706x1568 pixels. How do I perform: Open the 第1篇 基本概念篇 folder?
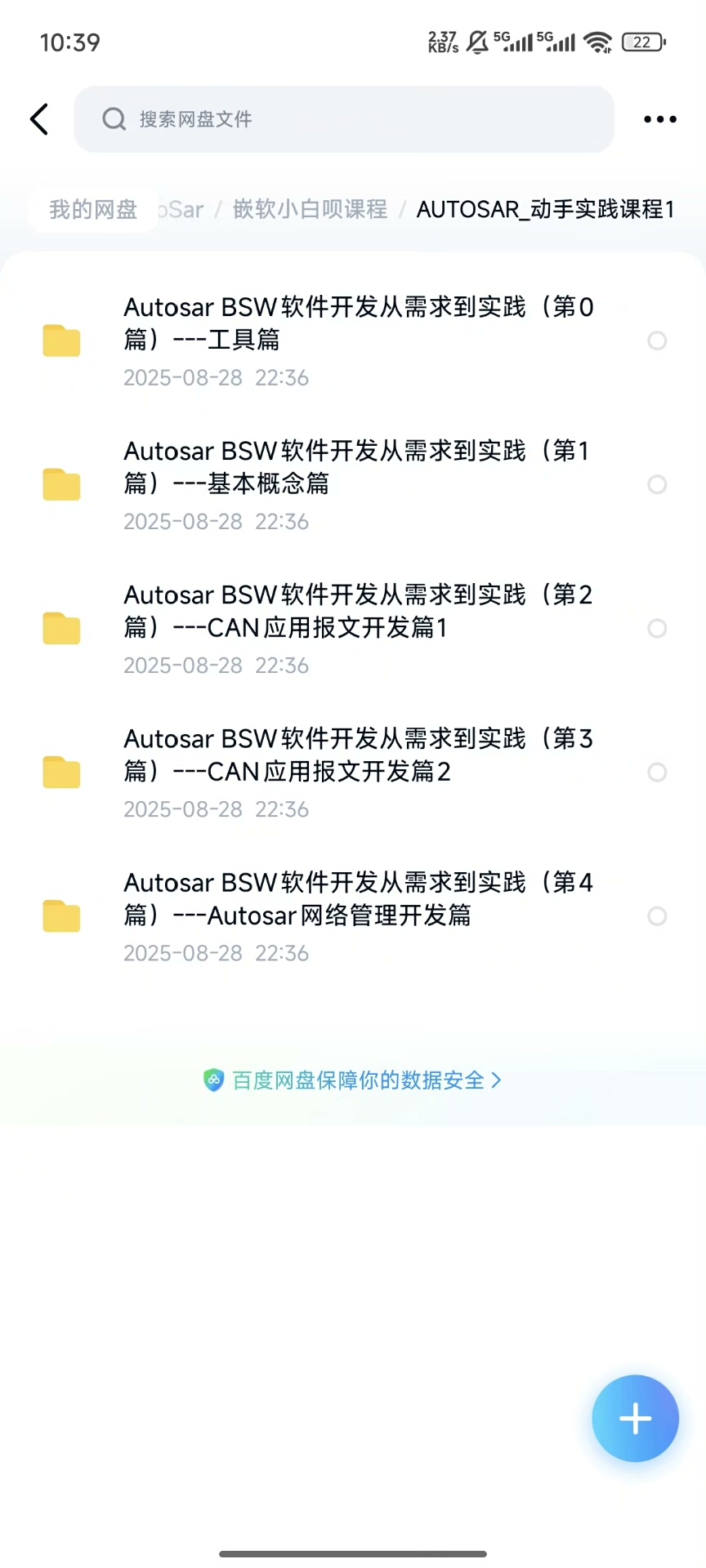358,467
